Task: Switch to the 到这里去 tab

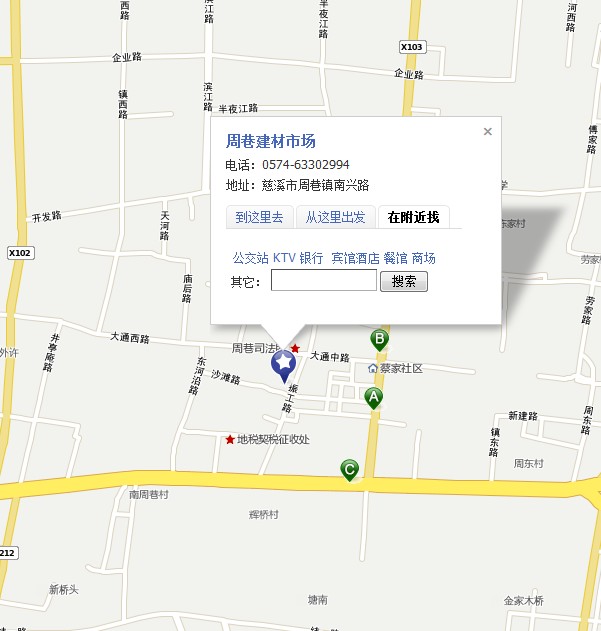Action: 259,216
